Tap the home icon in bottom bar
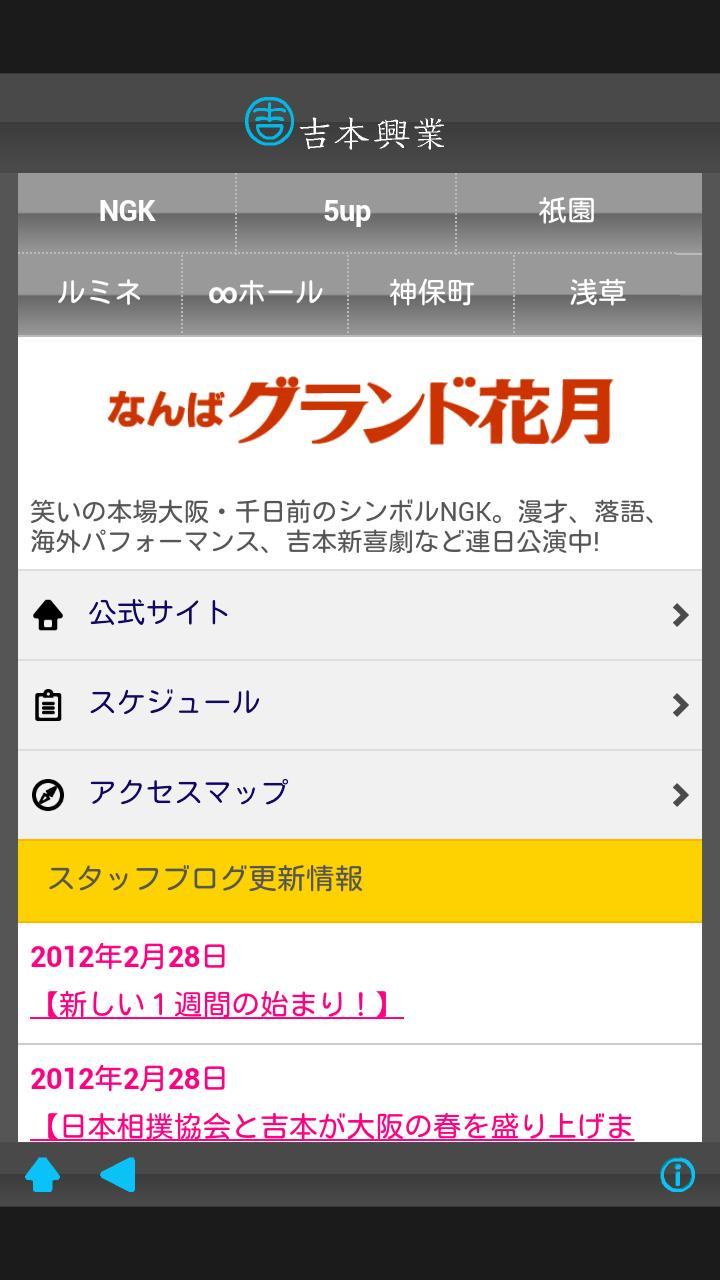 [x=42, y=1175]
